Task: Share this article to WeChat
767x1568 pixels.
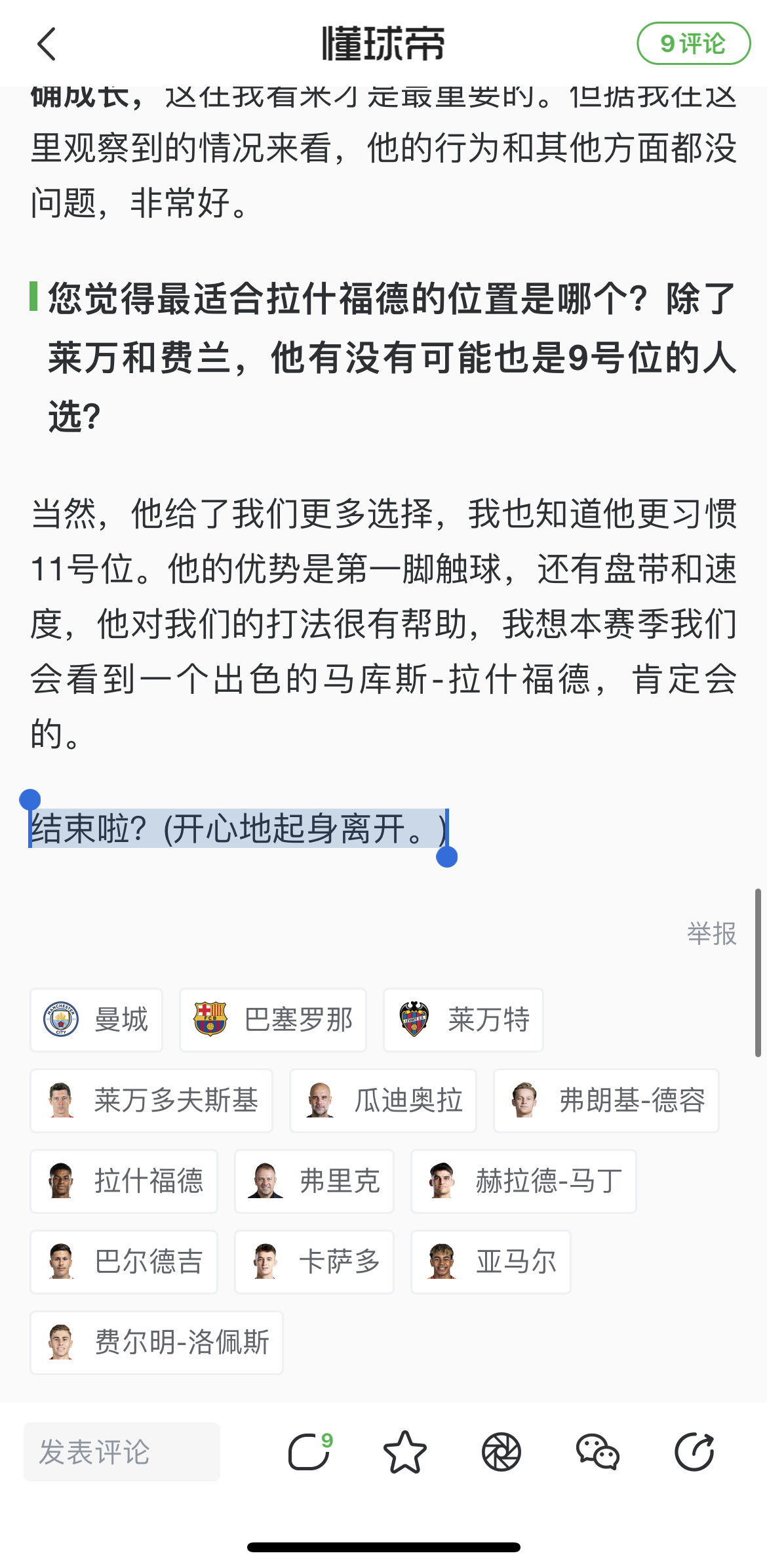Action: (x=597, y=1452)
